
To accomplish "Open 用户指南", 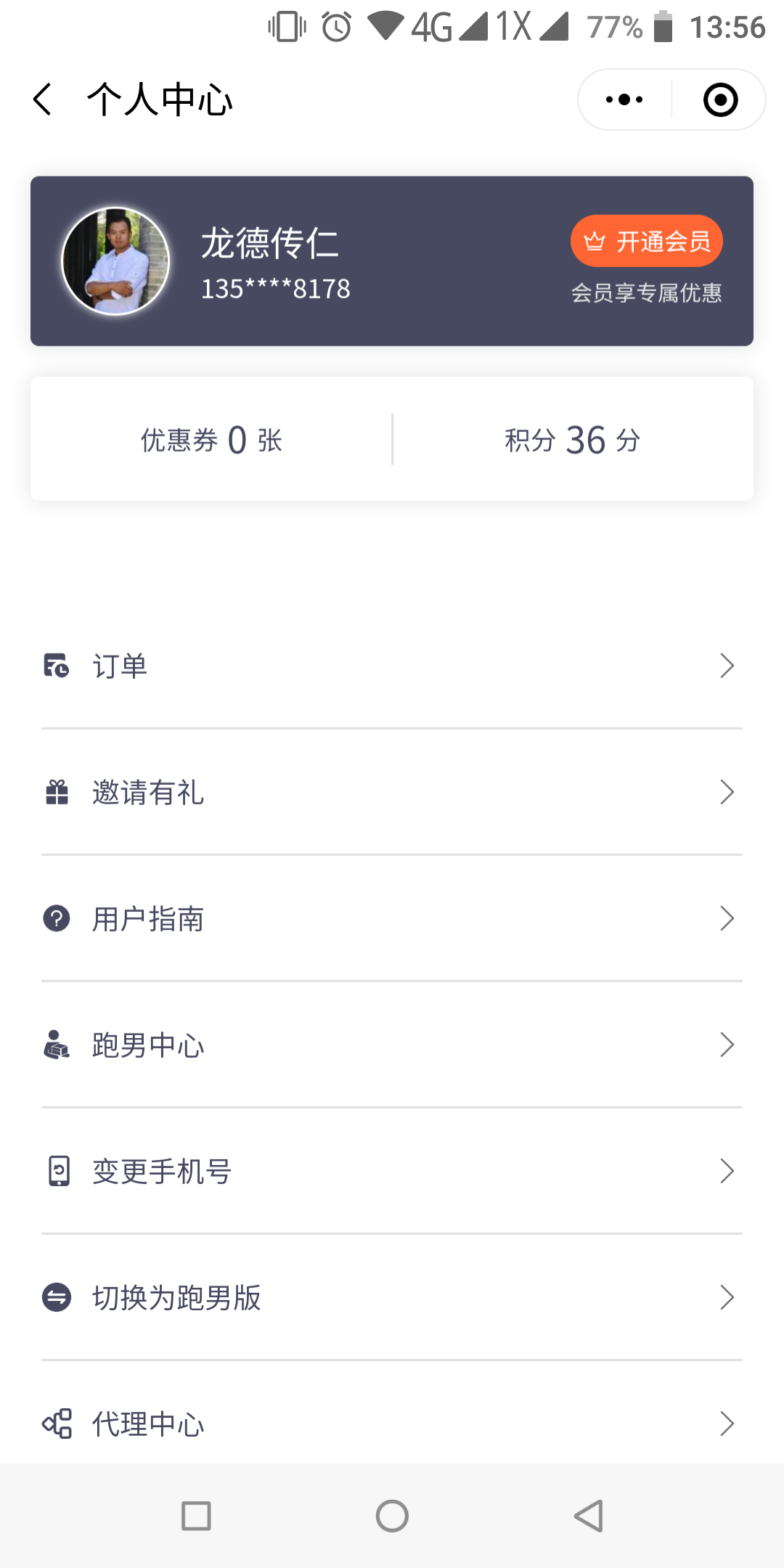I will (x=392, y=918).
